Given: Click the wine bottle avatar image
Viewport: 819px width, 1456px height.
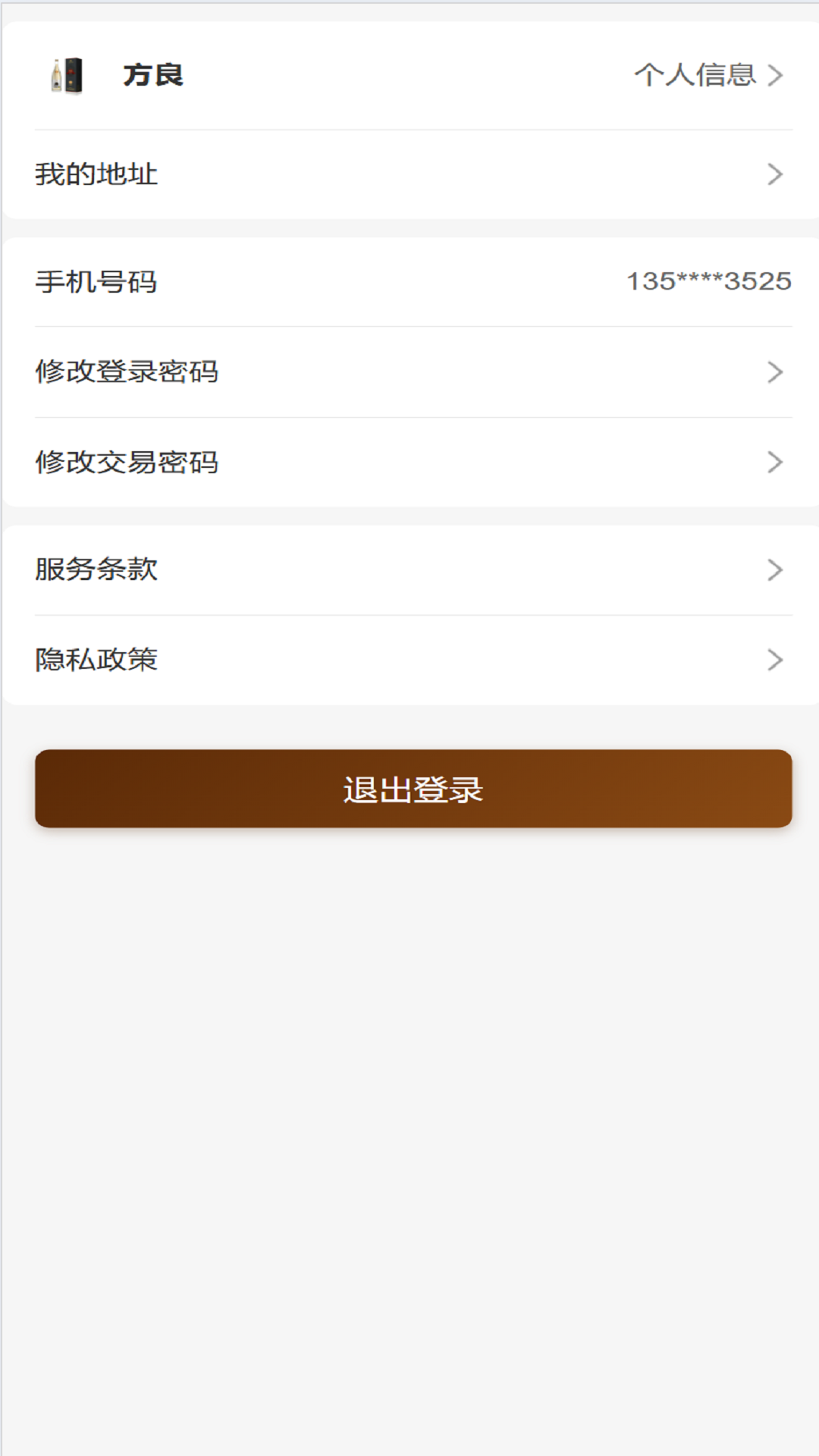Looking at the screenshot, I should point(67,75).
